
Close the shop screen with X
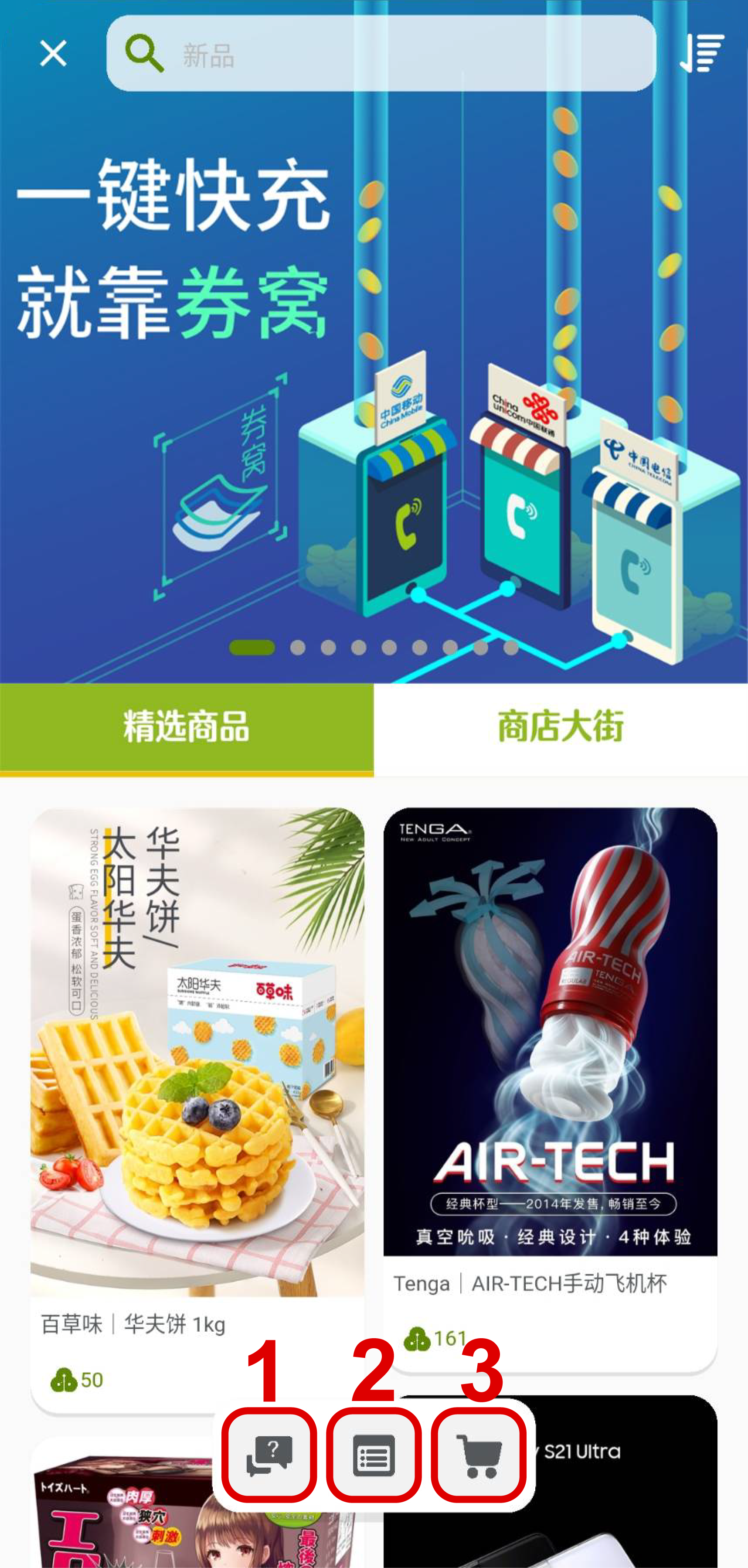tap(53, 54)
